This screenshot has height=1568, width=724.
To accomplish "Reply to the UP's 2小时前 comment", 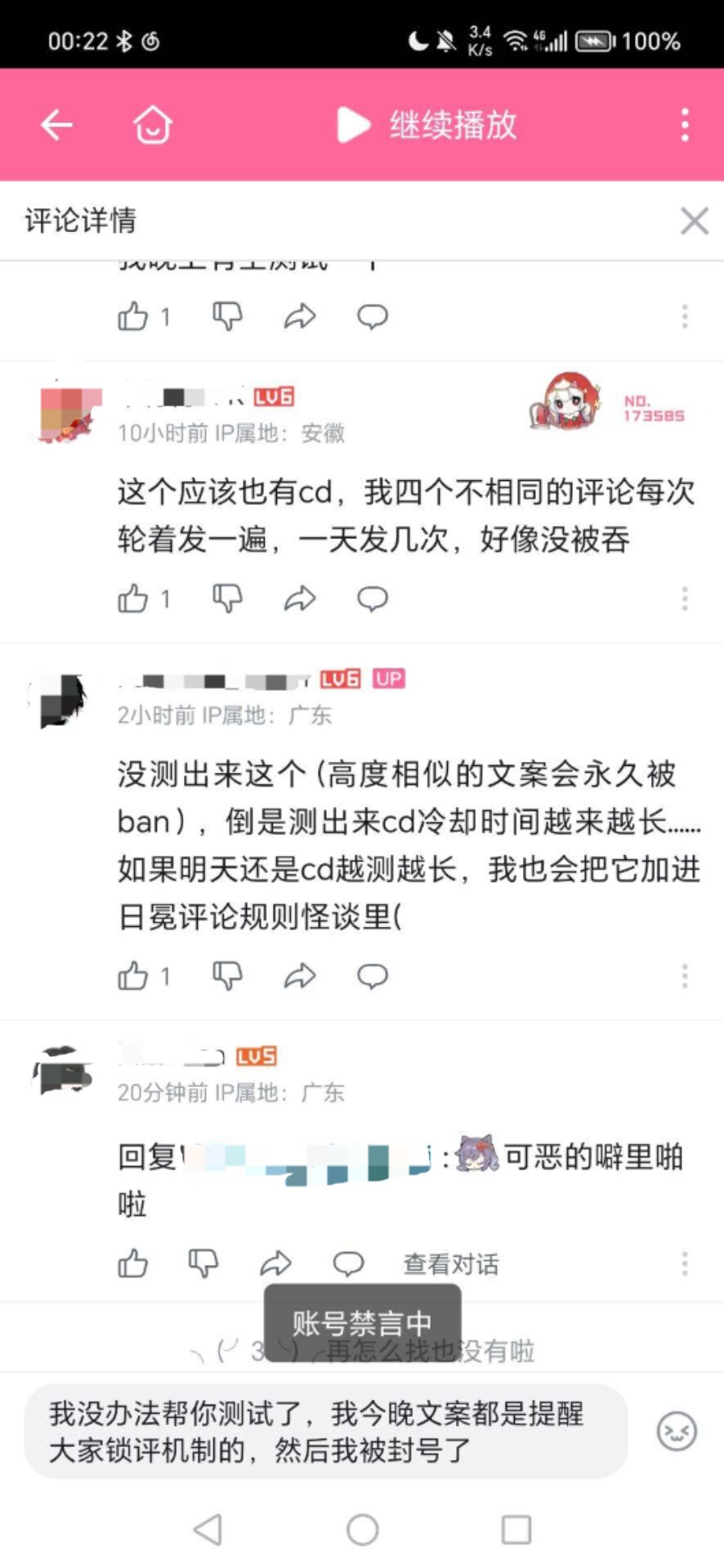I will tap(372, 976).
